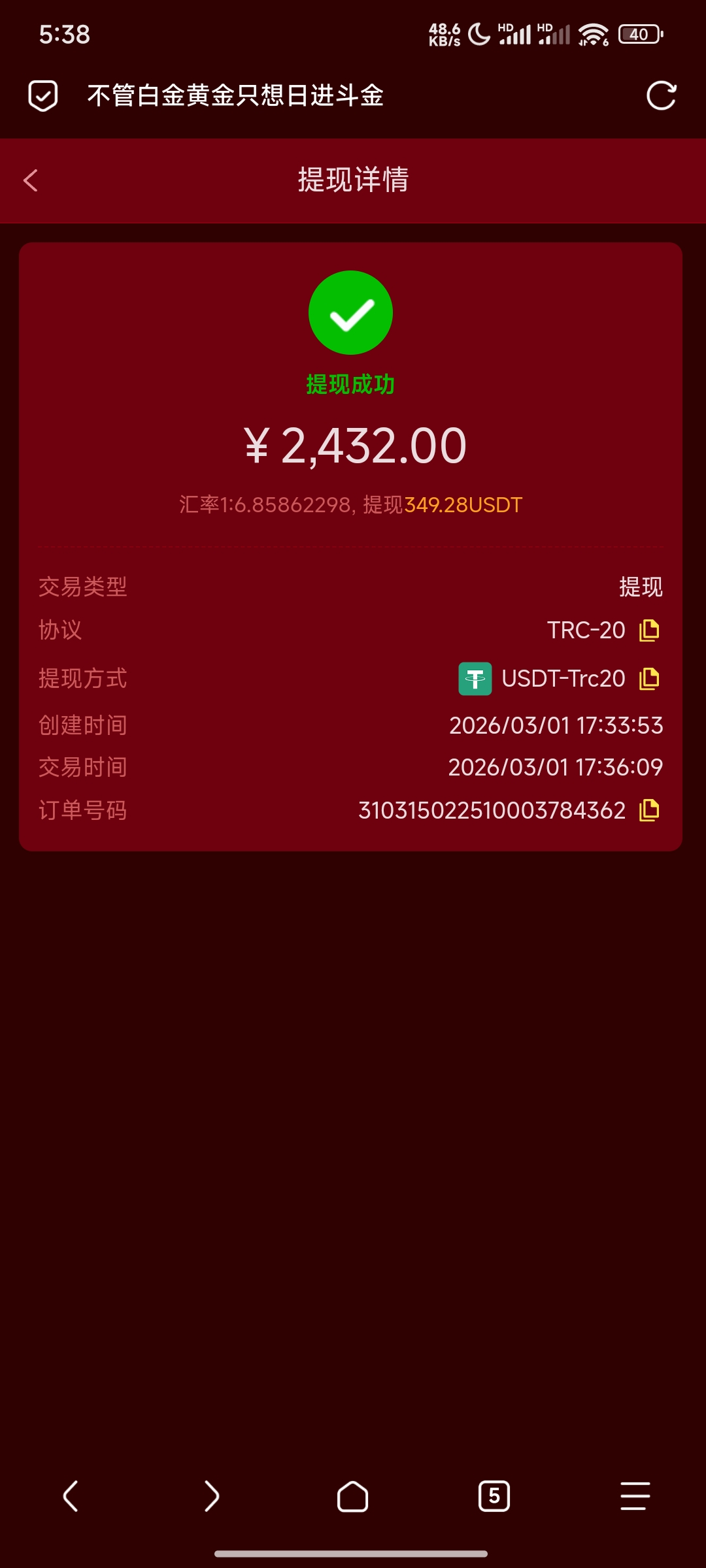Copy the order number 310315022510003784362
Screen dimensions: 706x1568
point(648,810)
